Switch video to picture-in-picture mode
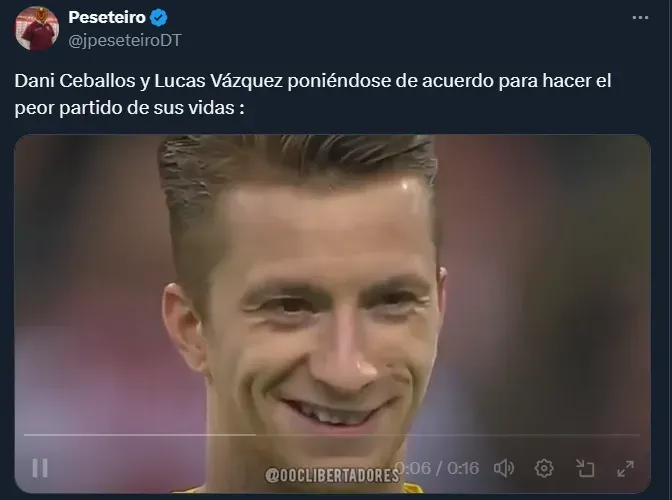 click(585, 467)
